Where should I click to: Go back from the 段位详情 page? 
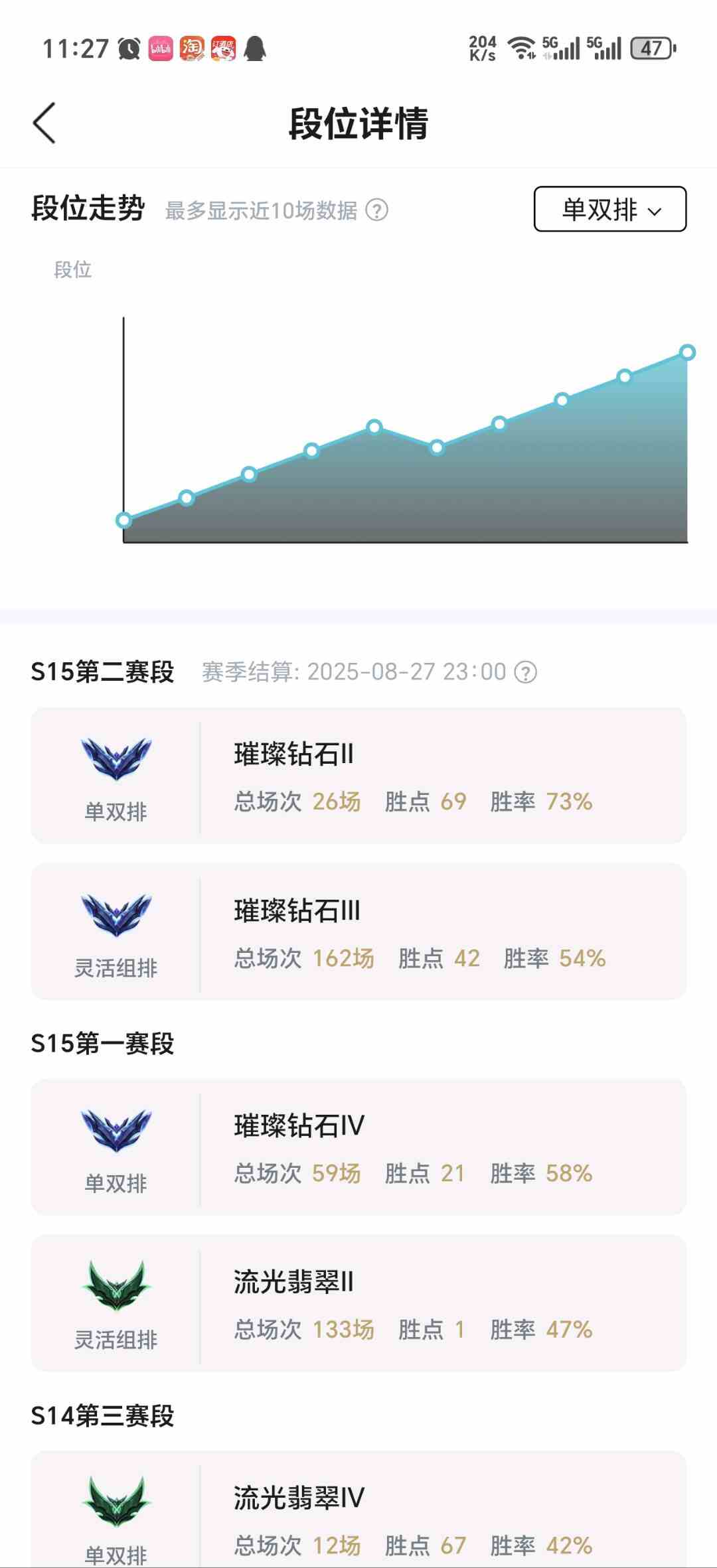click(x=44, y=123)
